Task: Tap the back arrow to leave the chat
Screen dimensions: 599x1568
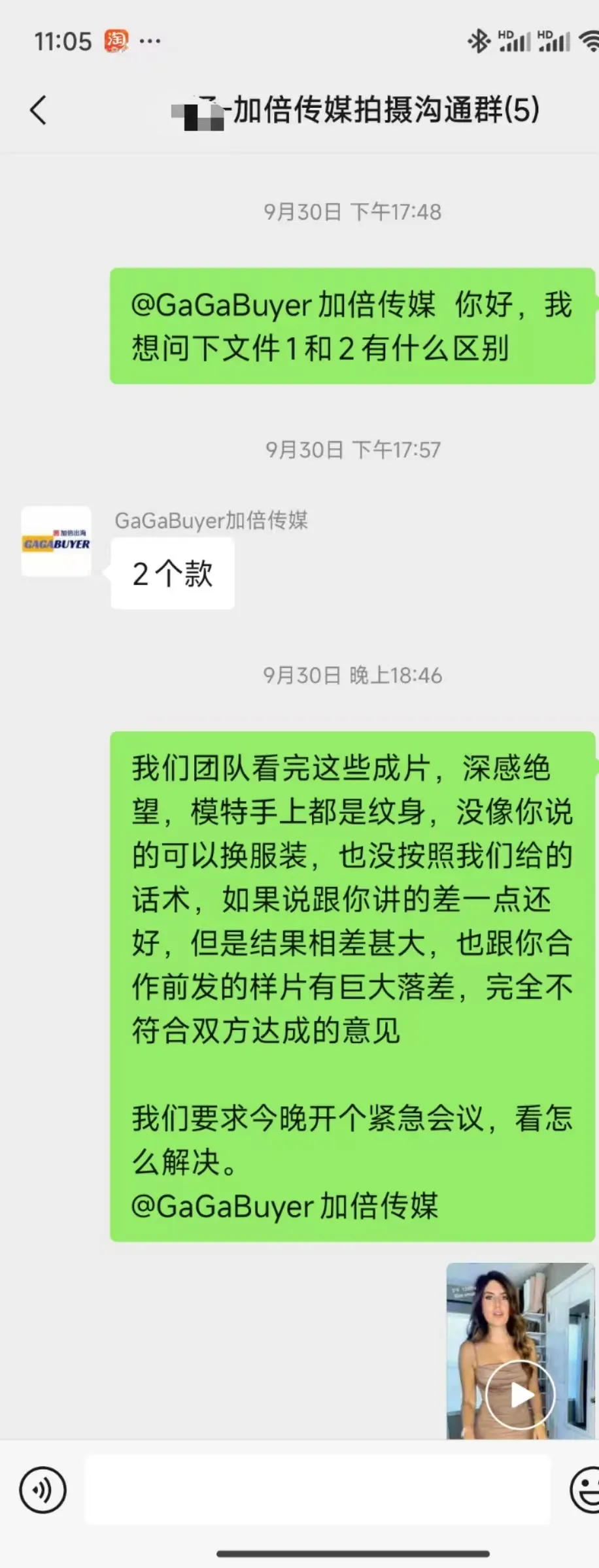Action: pos(39,110)
